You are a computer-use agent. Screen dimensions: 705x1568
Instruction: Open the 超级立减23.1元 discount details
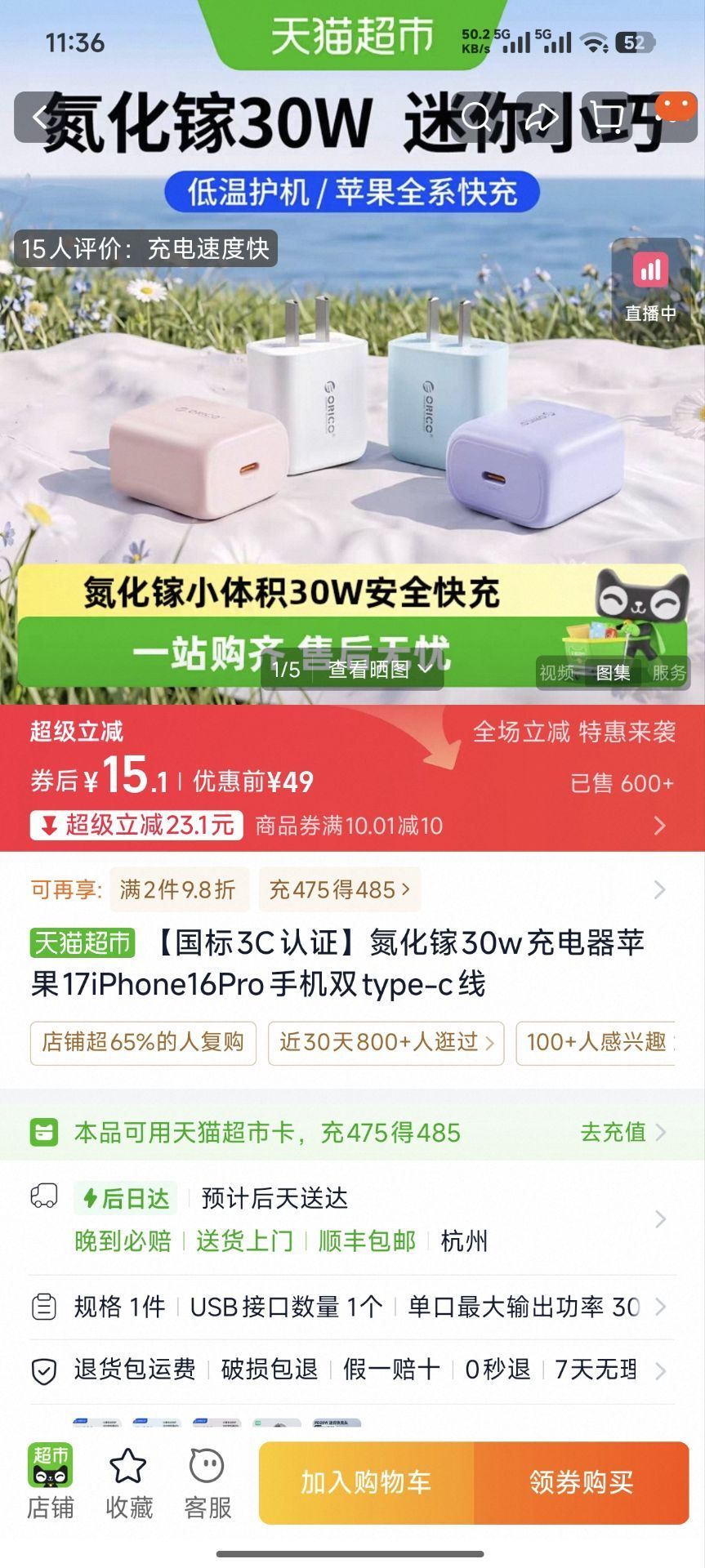click(137, 825)
